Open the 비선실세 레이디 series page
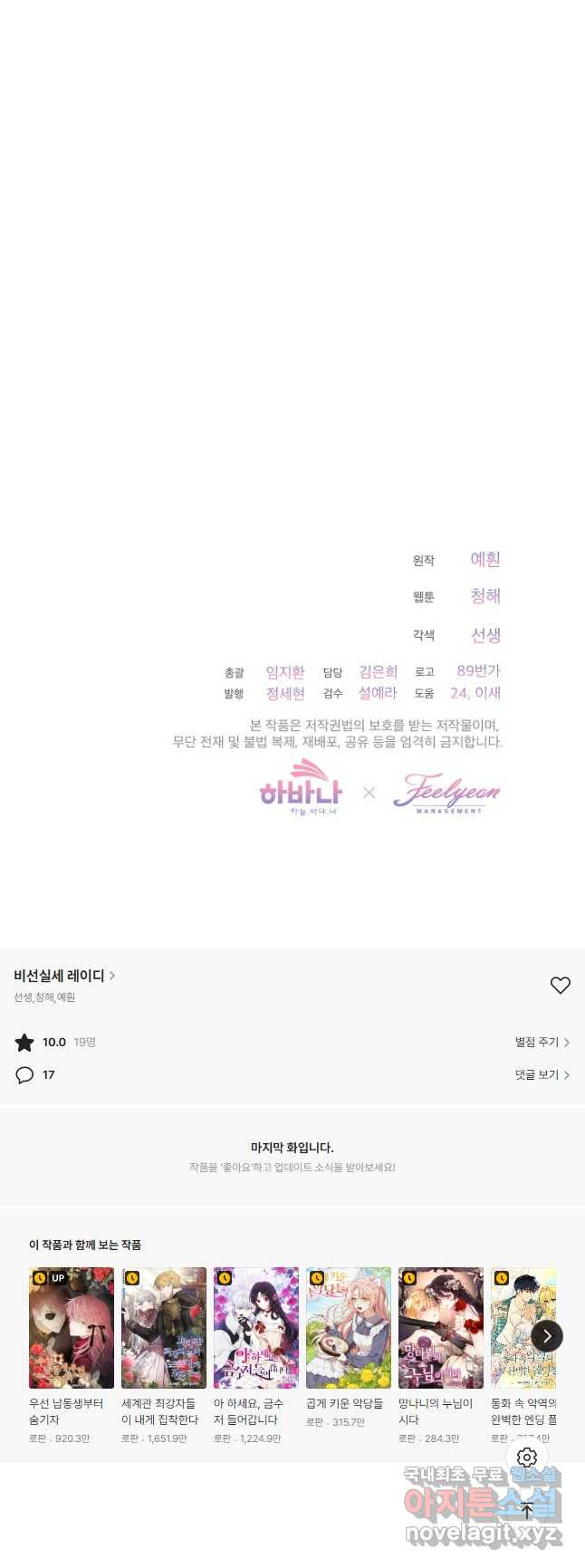Image resolution: width=585 pixels, height=1568 pixels. [x=63, y=976]
